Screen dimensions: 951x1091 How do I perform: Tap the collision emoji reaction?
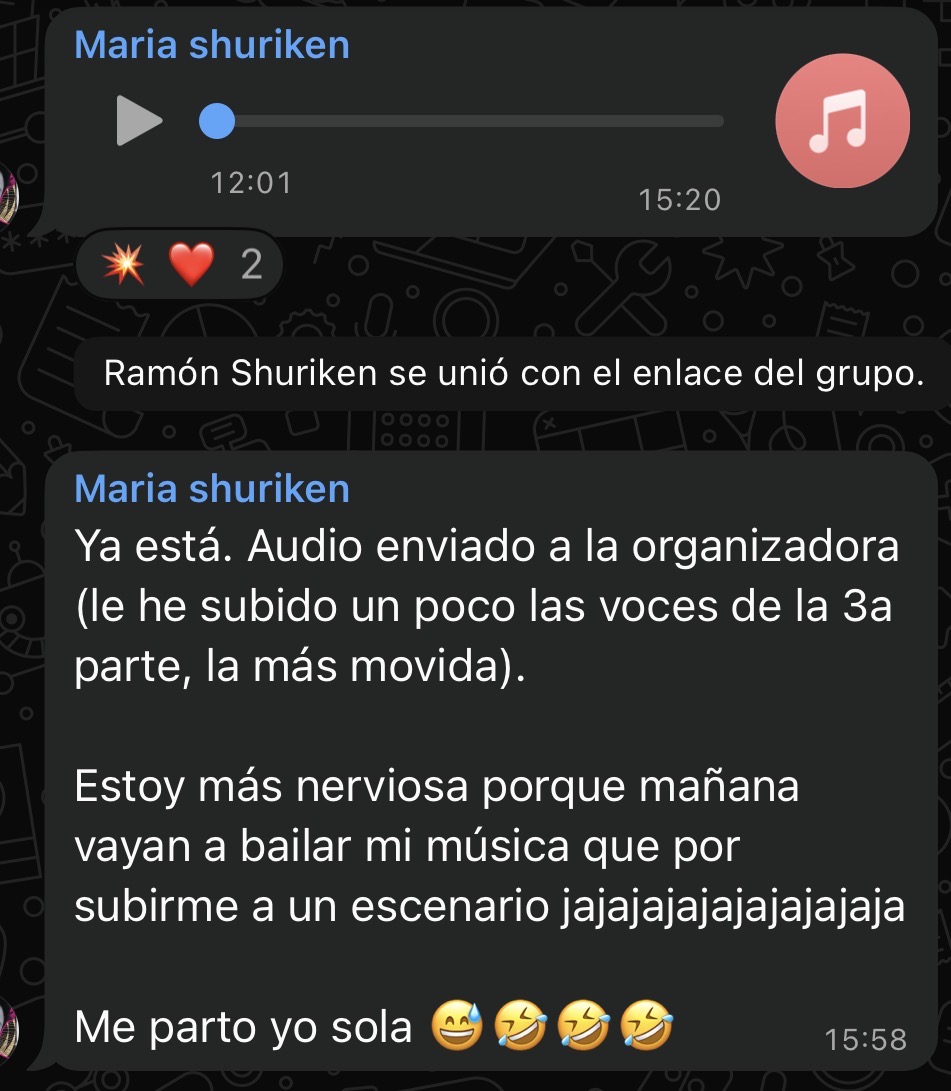coord(124,263)
